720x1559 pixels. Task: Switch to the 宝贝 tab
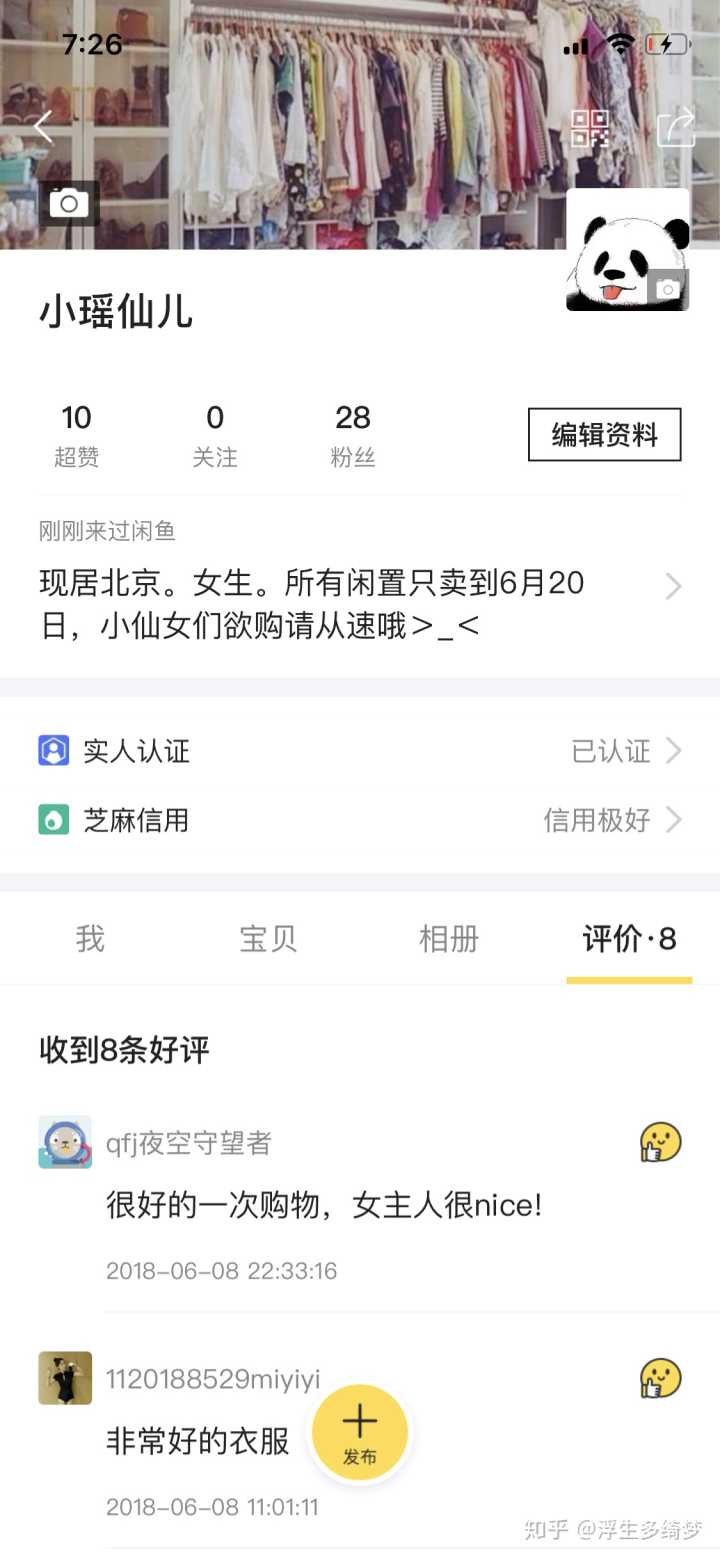(x=268, y=939)
